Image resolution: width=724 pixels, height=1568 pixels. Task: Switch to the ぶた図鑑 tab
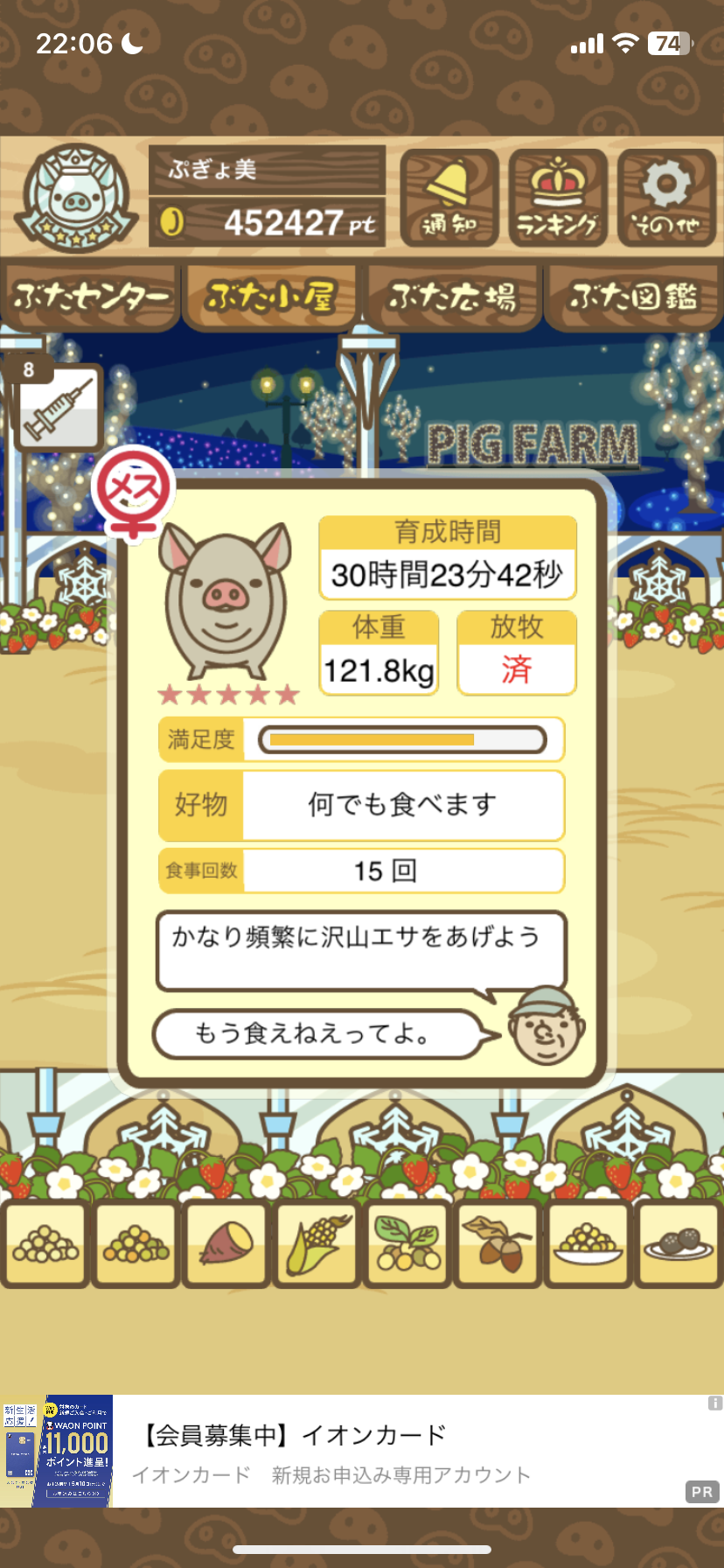pyautogui.click(x=633, y=297)
